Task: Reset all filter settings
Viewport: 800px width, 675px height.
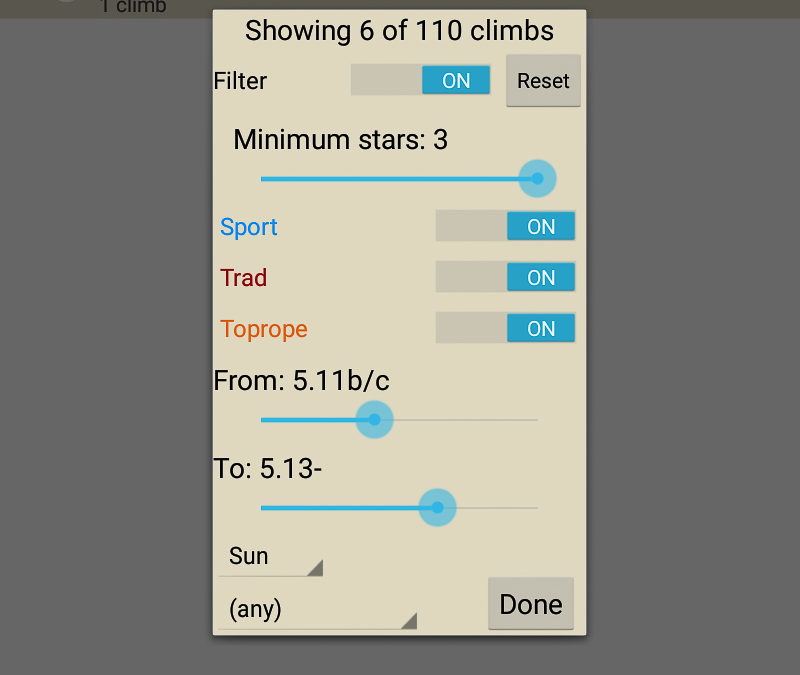Action: coord(543,81)
